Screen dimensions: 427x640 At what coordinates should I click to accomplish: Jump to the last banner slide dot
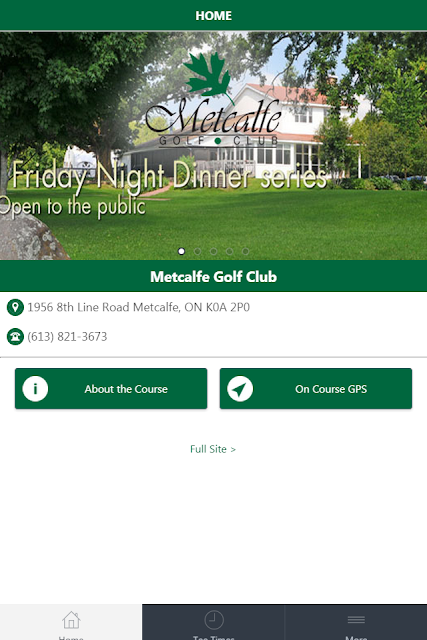pyautogui.click(x=245, y=251)
